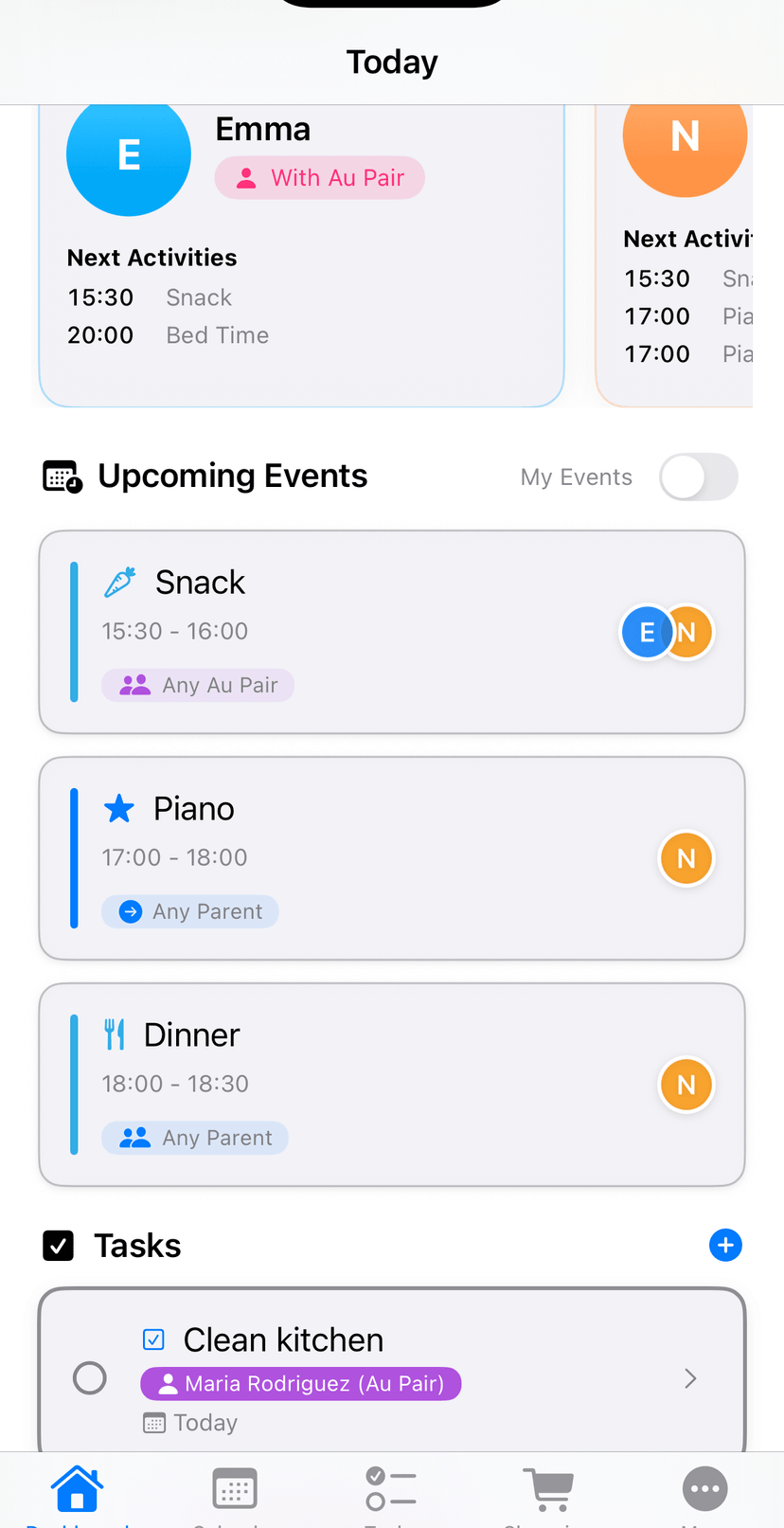The height and width of the screenshot is (1528, 784).
Task: Tap the With Au Pair status badge
Action: tap(319, 177)
